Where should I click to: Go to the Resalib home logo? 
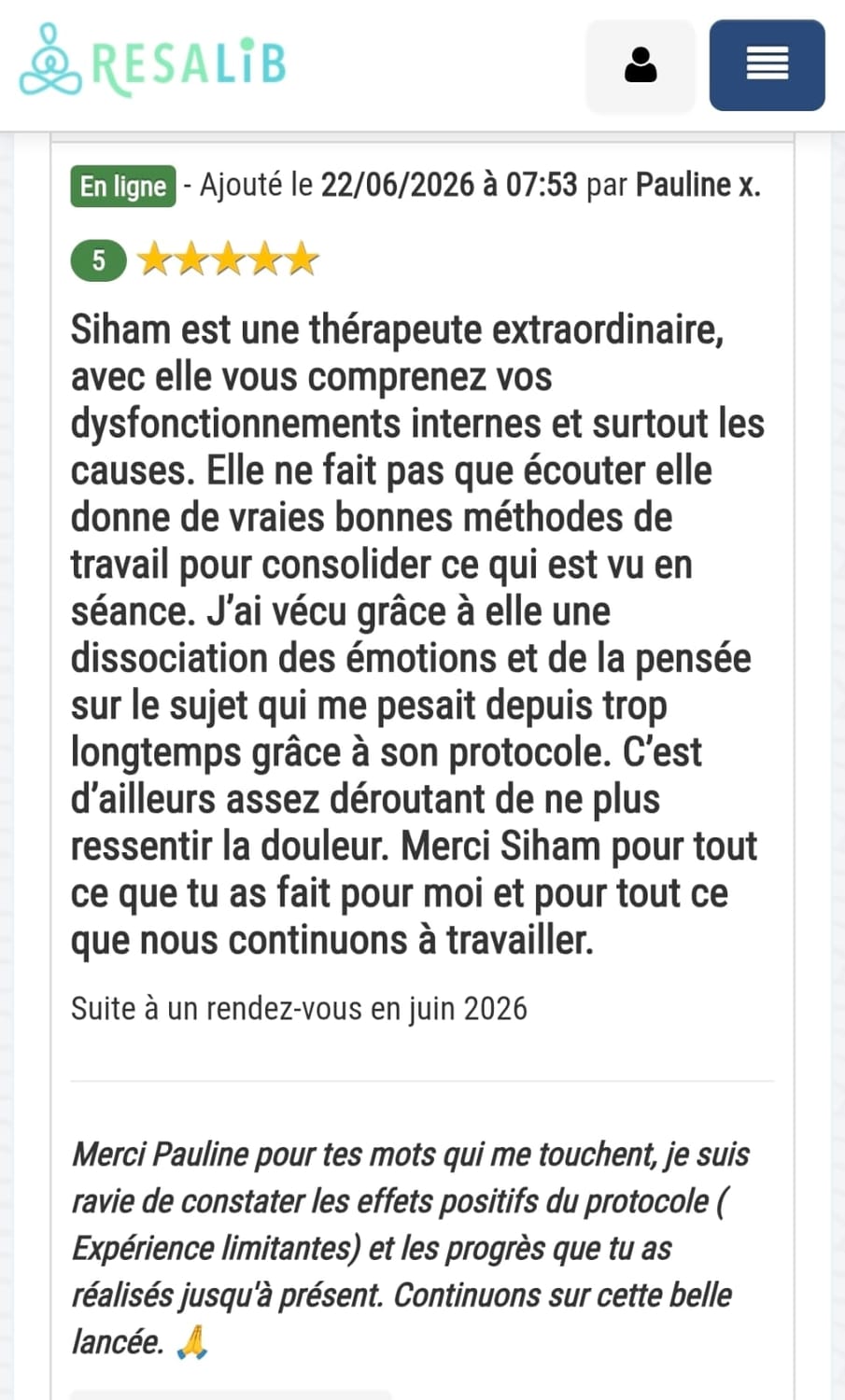[x=153, y=62]
